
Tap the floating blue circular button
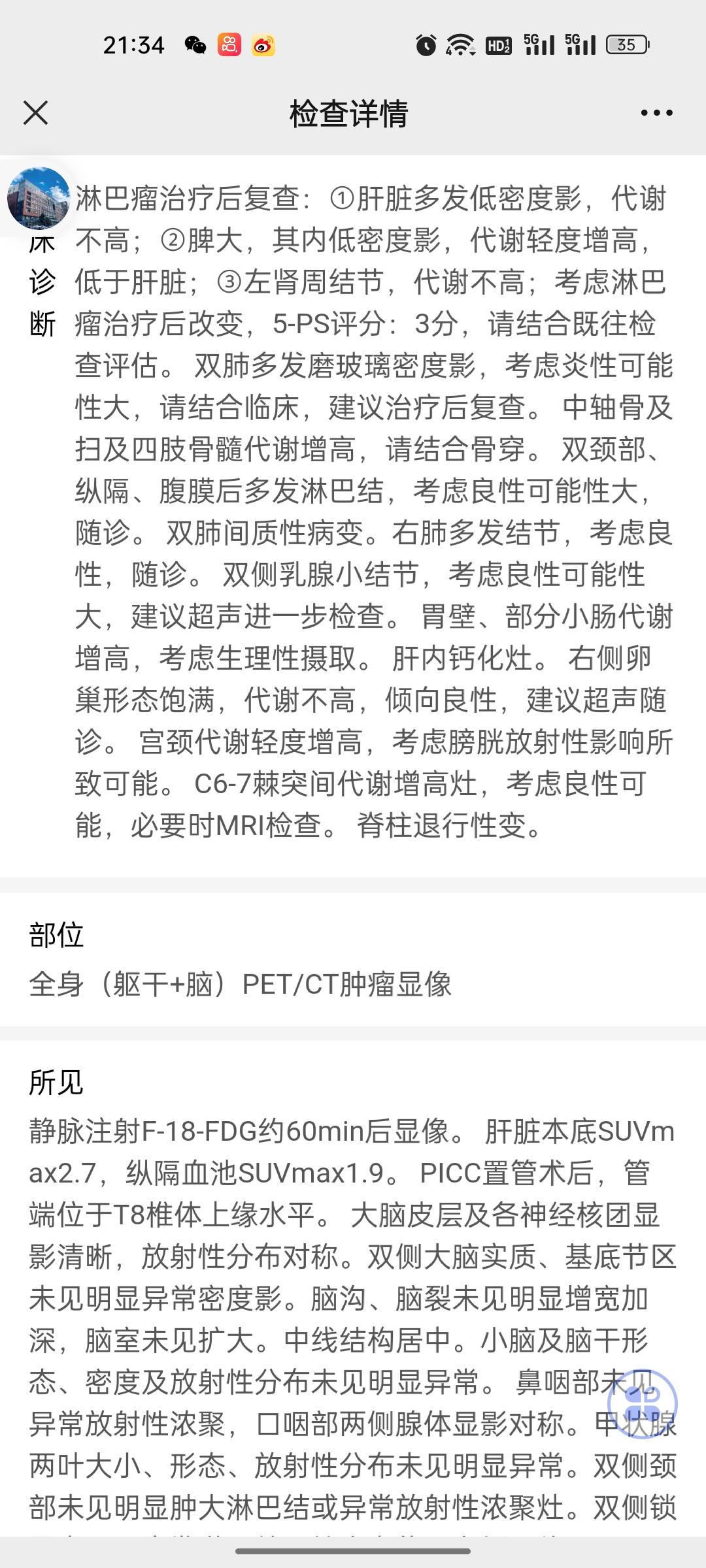click(x=642, y=1403)
